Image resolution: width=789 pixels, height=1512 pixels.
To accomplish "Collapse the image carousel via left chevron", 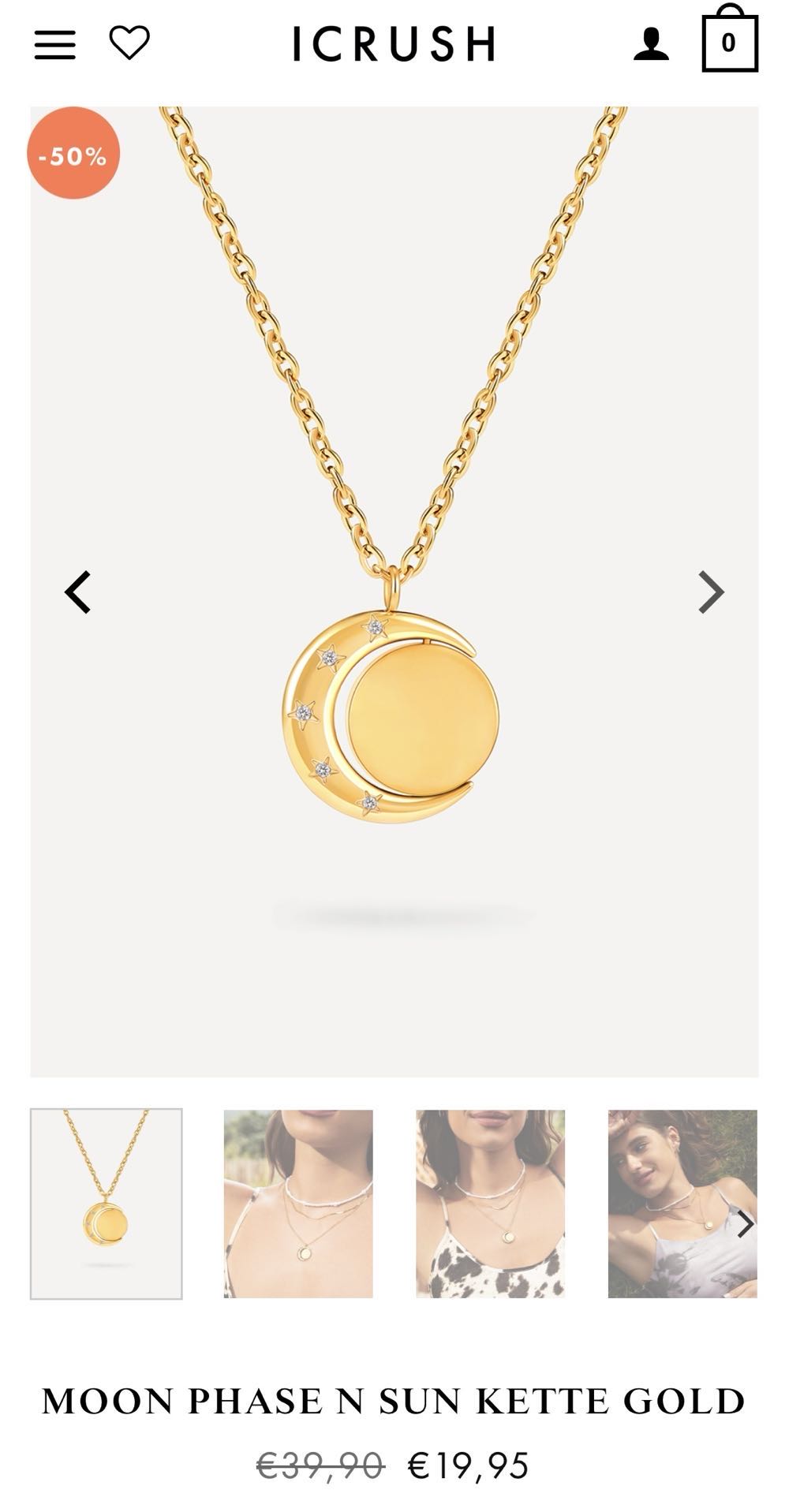I will (78, 591).
